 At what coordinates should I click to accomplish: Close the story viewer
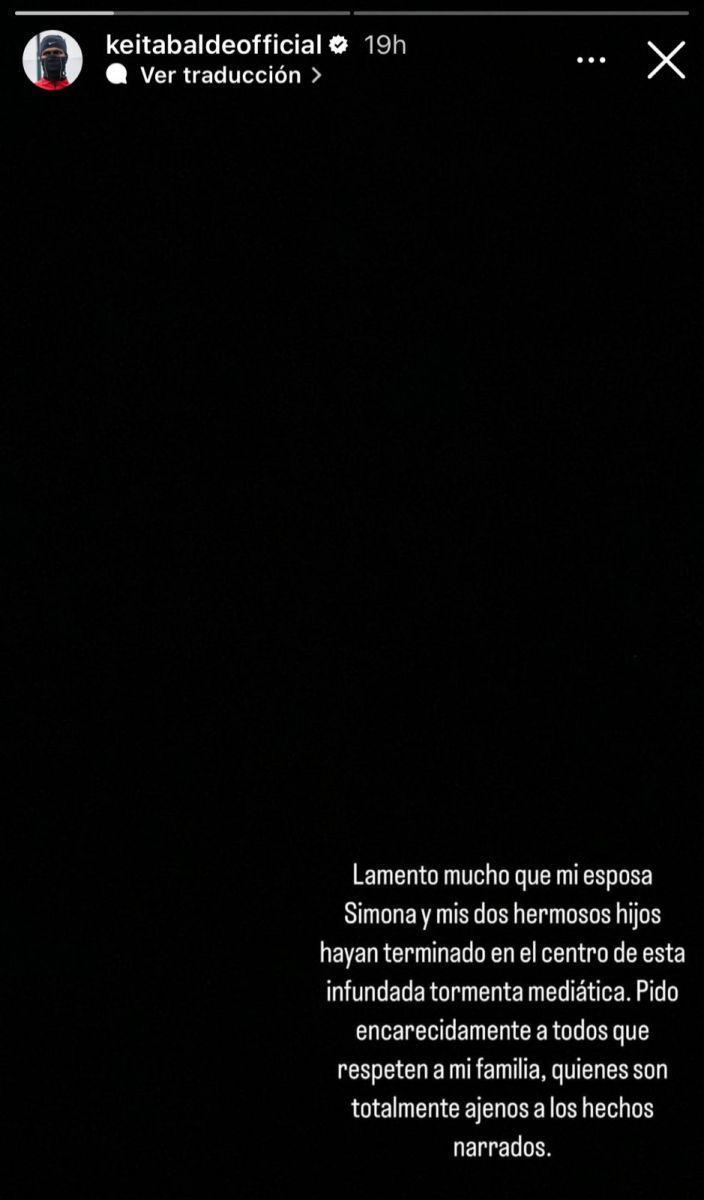pyautogui.click(x=666, y=60)
